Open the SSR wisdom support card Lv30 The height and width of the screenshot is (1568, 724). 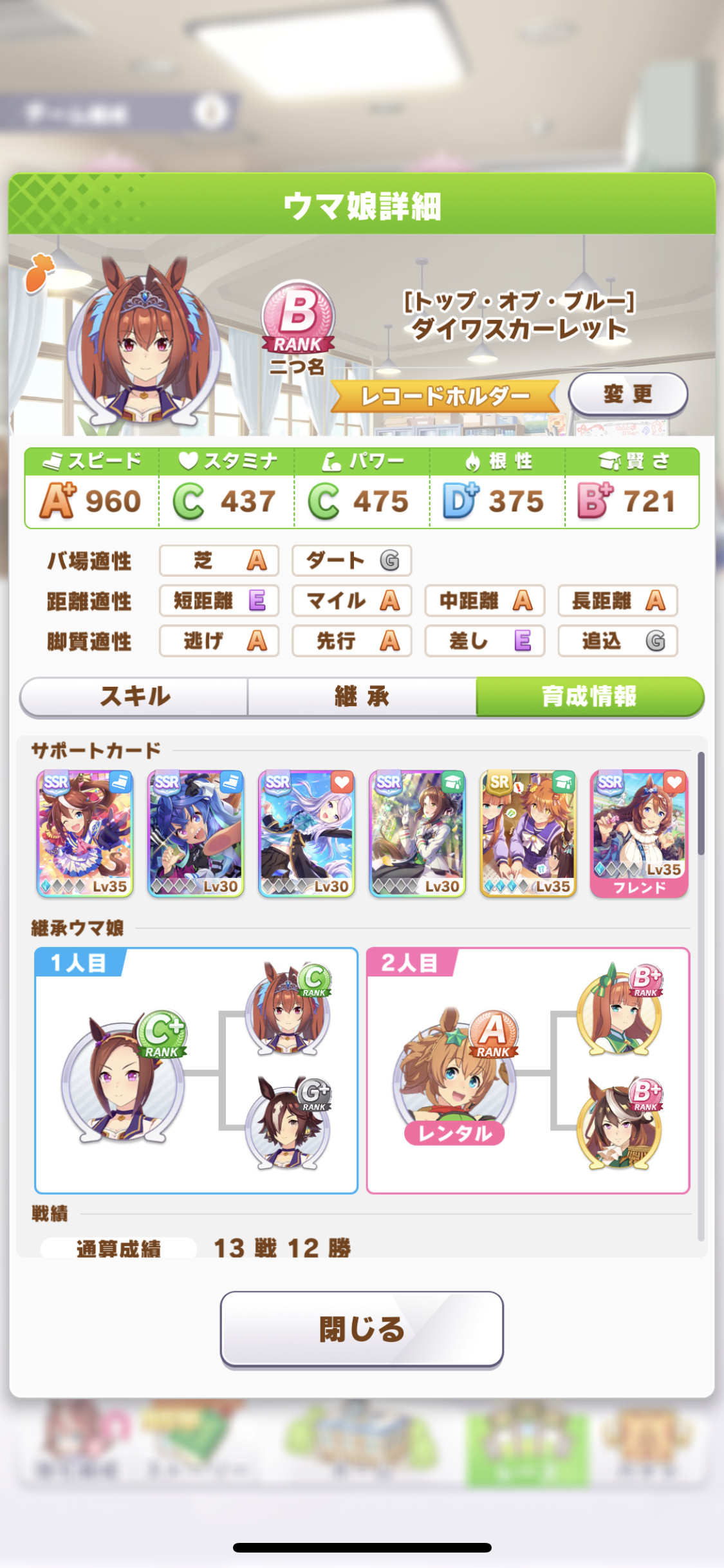click(417, 834)
